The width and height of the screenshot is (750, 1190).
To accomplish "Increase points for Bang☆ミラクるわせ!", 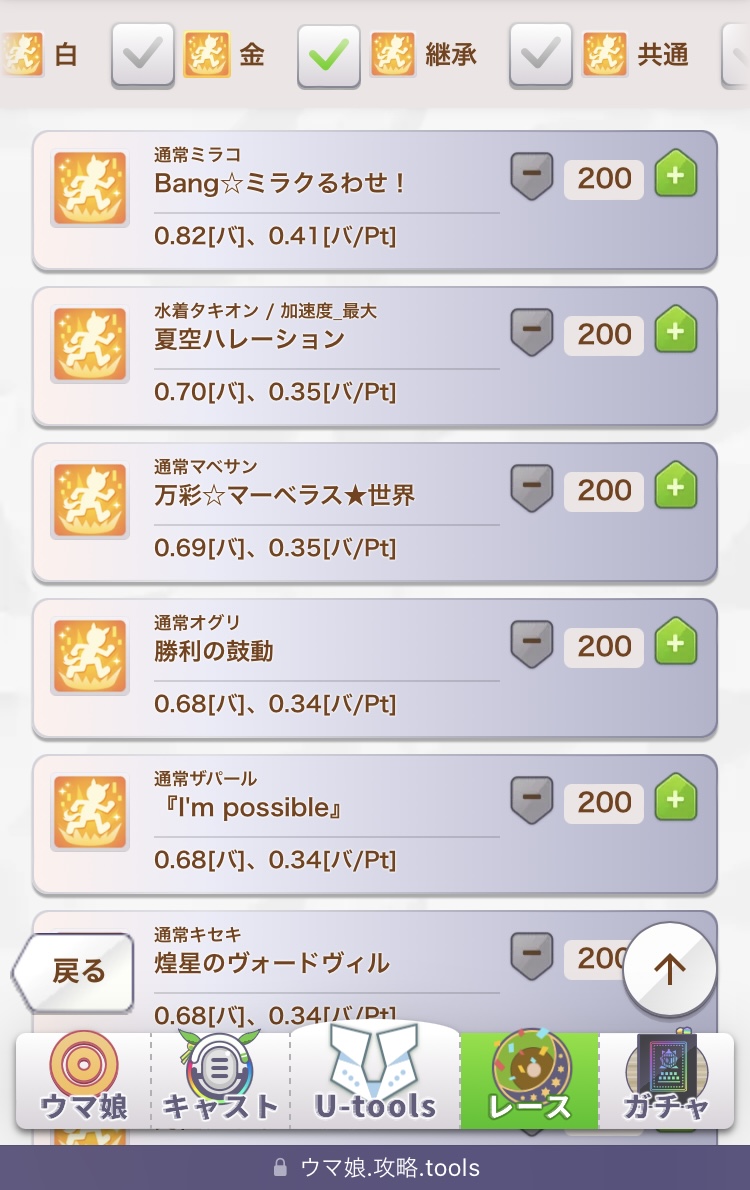I will (676, 178).
